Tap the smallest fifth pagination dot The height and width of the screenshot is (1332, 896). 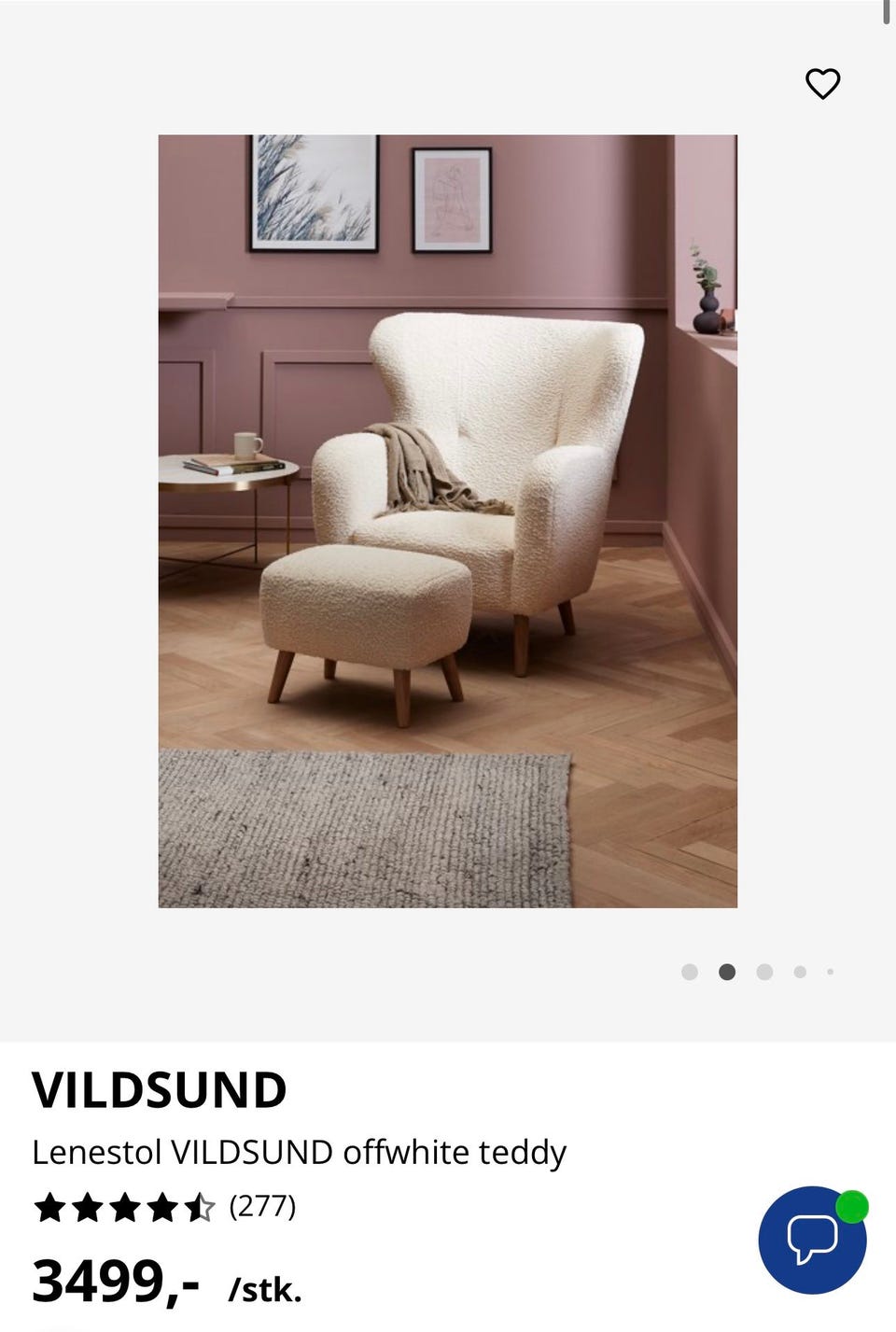tap(830, 972)
